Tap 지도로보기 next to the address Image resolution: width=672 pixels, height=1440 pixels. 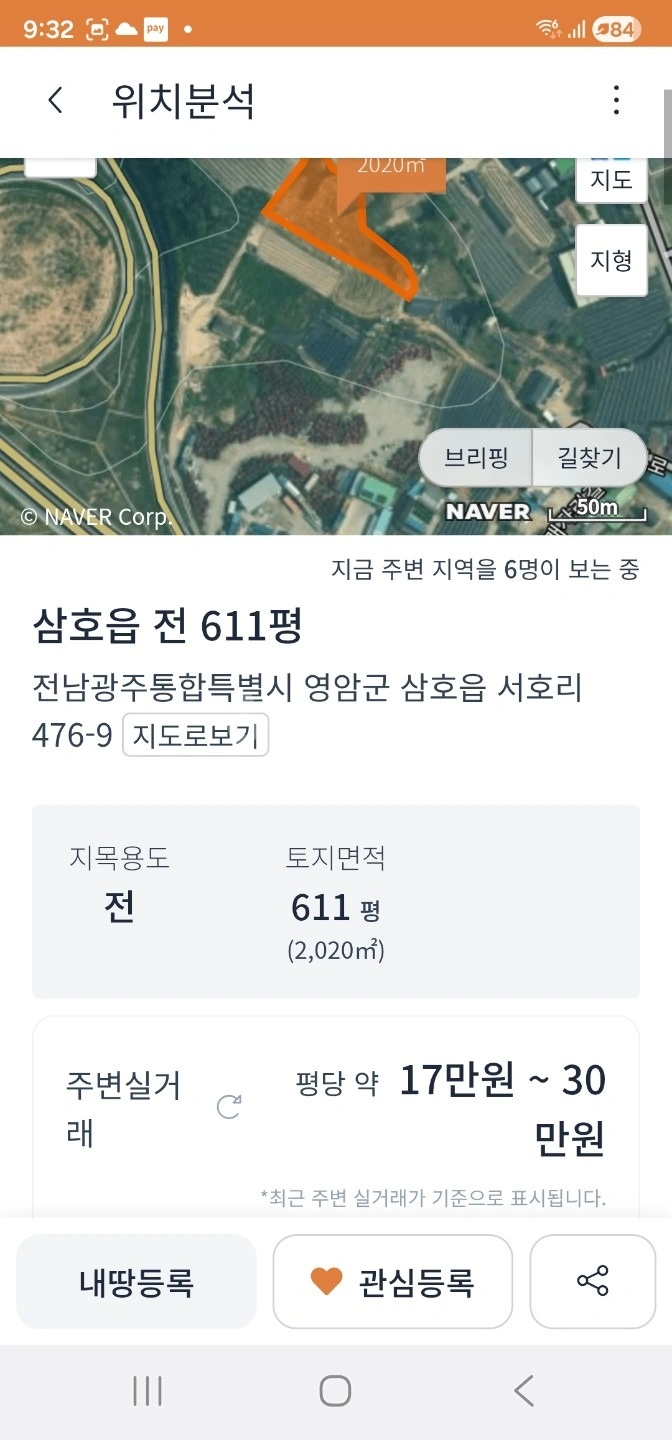196,736
